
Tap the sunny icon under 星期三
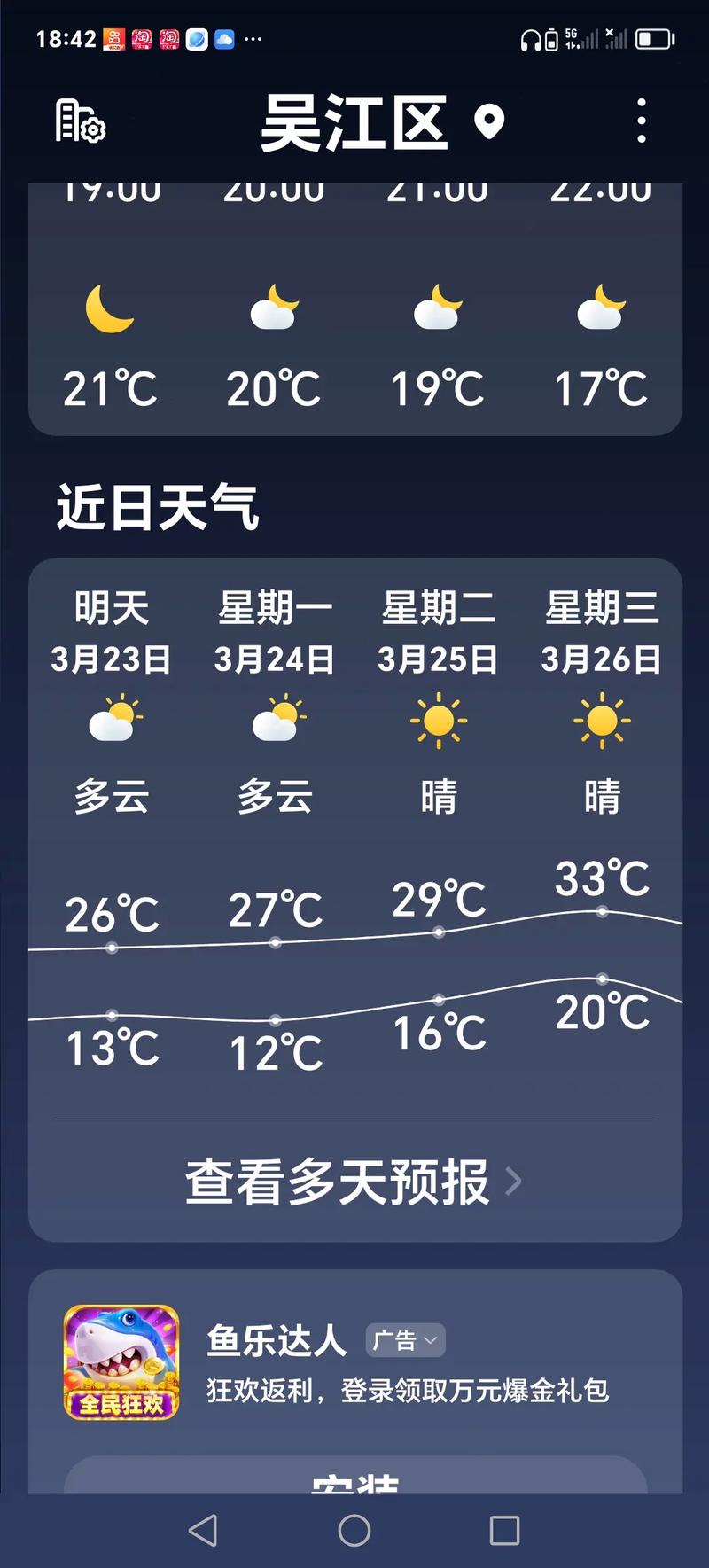tap(602, 721)
